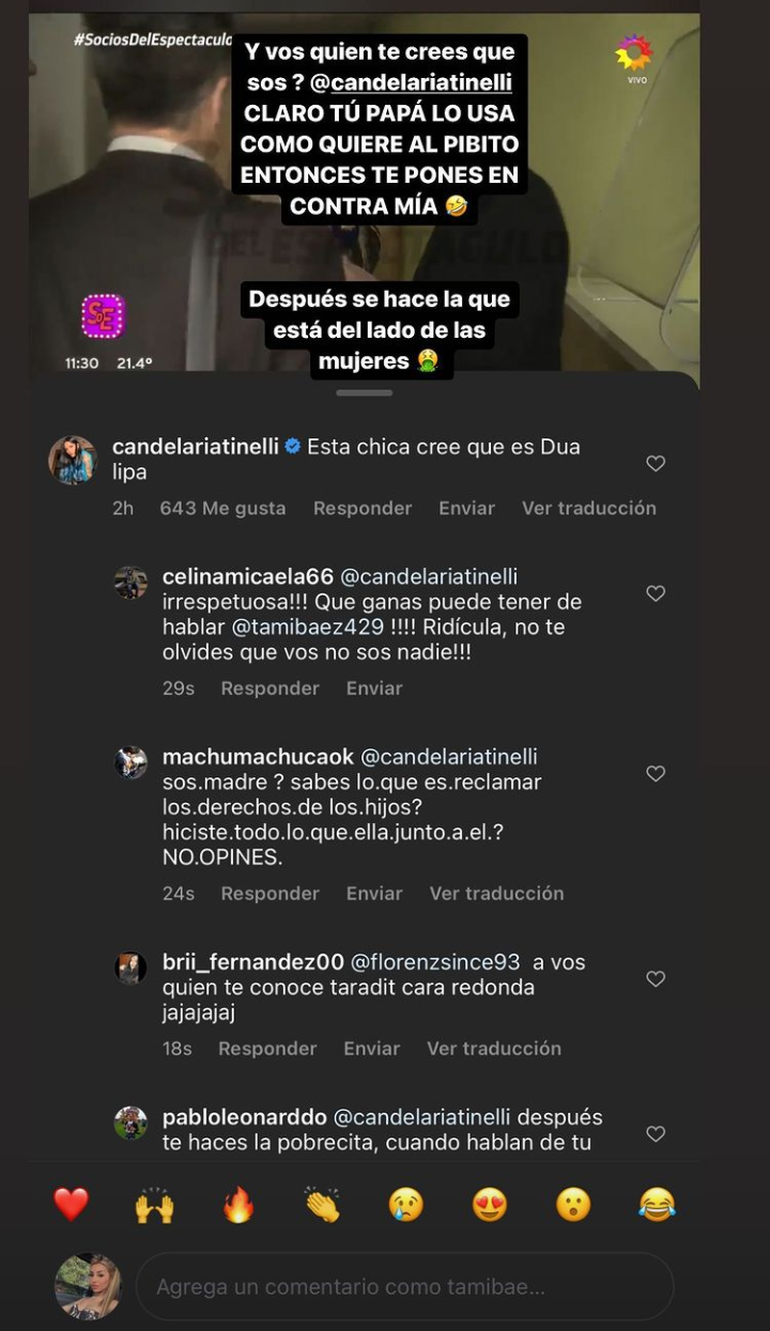Like pabloleonarddo's comment heart
The width and height of the screenshot is (770, 1331).
(656, 1133)
